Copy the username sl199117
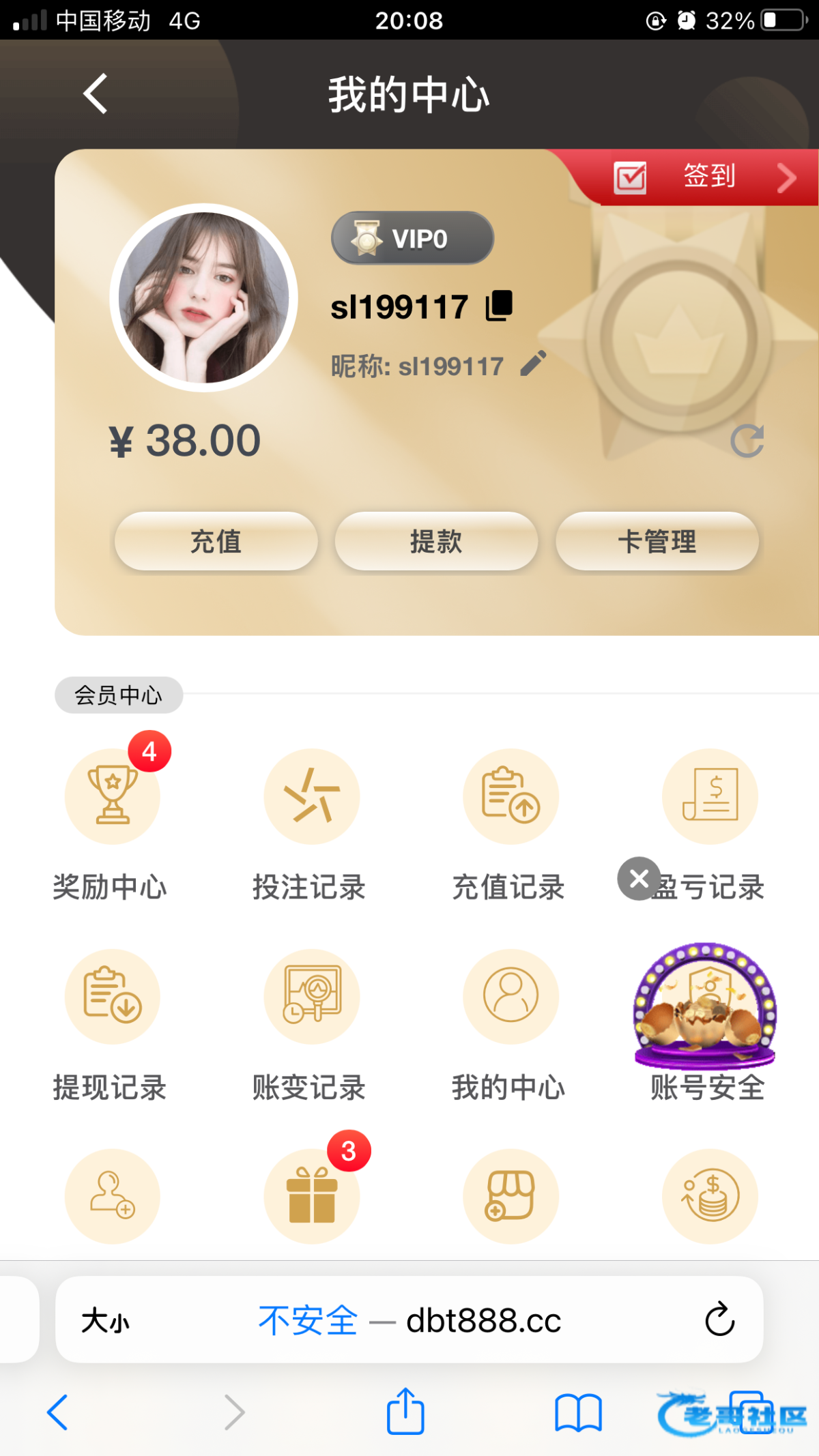 (x=499, y=306)
